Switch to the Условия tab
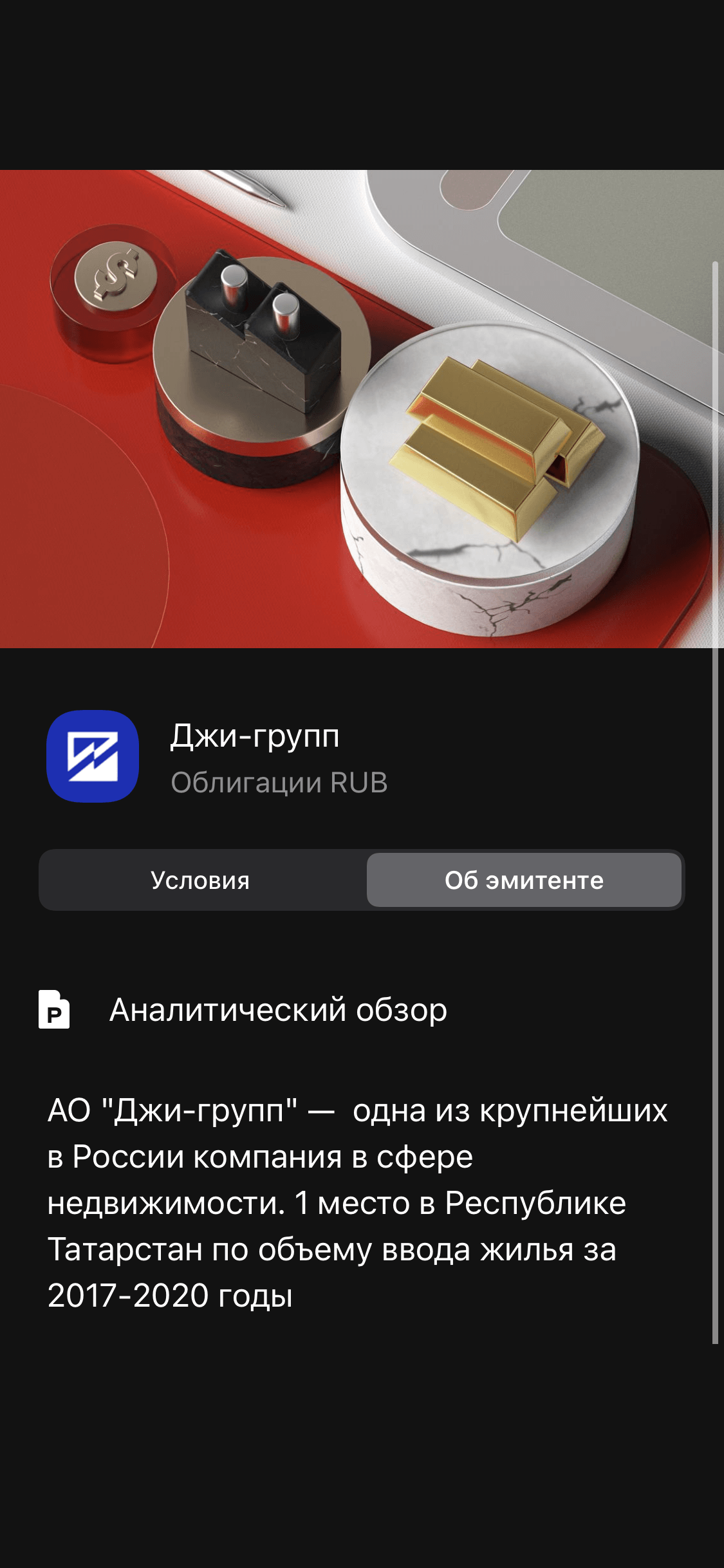 pos(201,880)
